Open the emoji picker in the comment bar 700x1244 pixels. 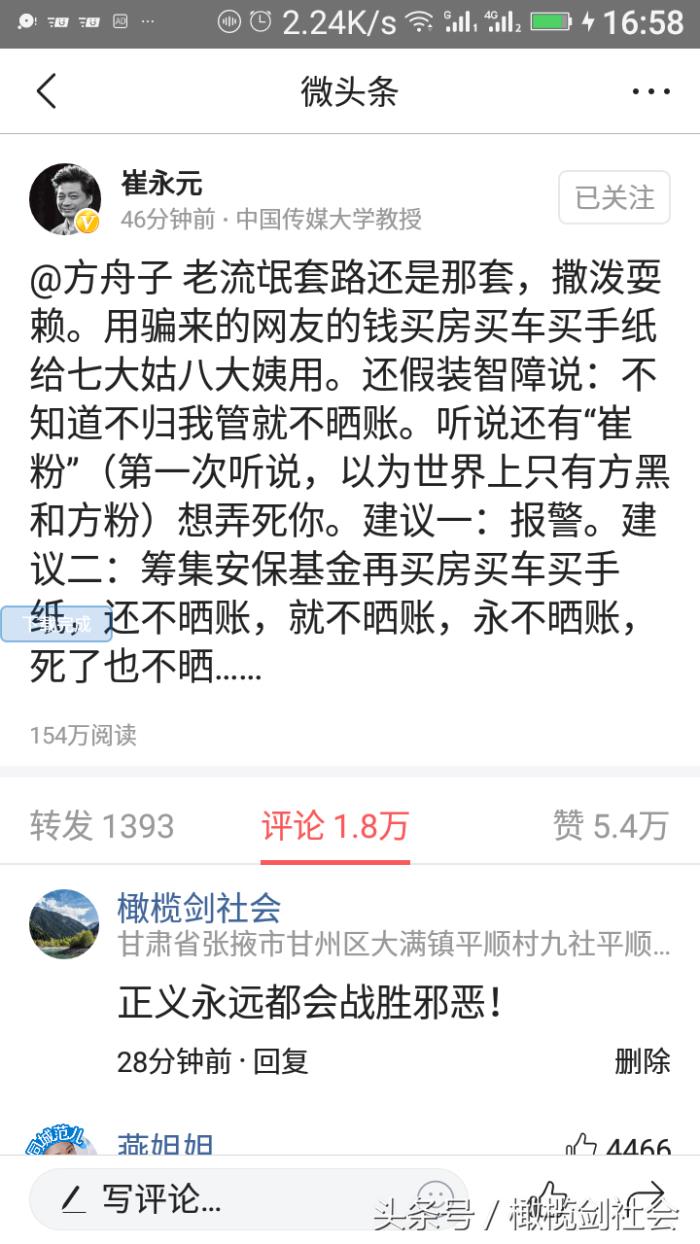pos(435,1197)
